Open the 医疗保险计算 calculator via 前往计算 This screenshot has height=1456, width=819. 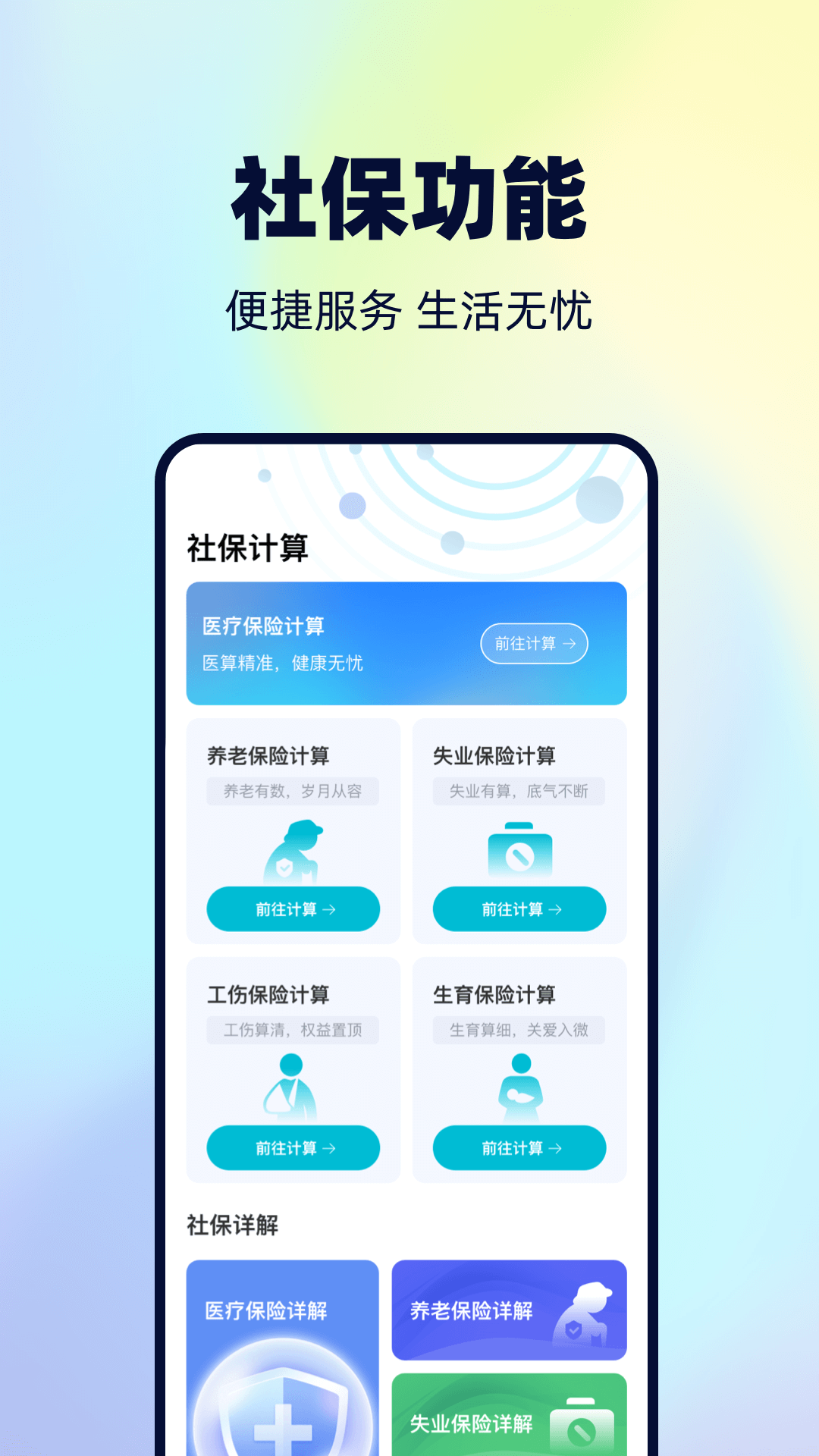(533, 643)
